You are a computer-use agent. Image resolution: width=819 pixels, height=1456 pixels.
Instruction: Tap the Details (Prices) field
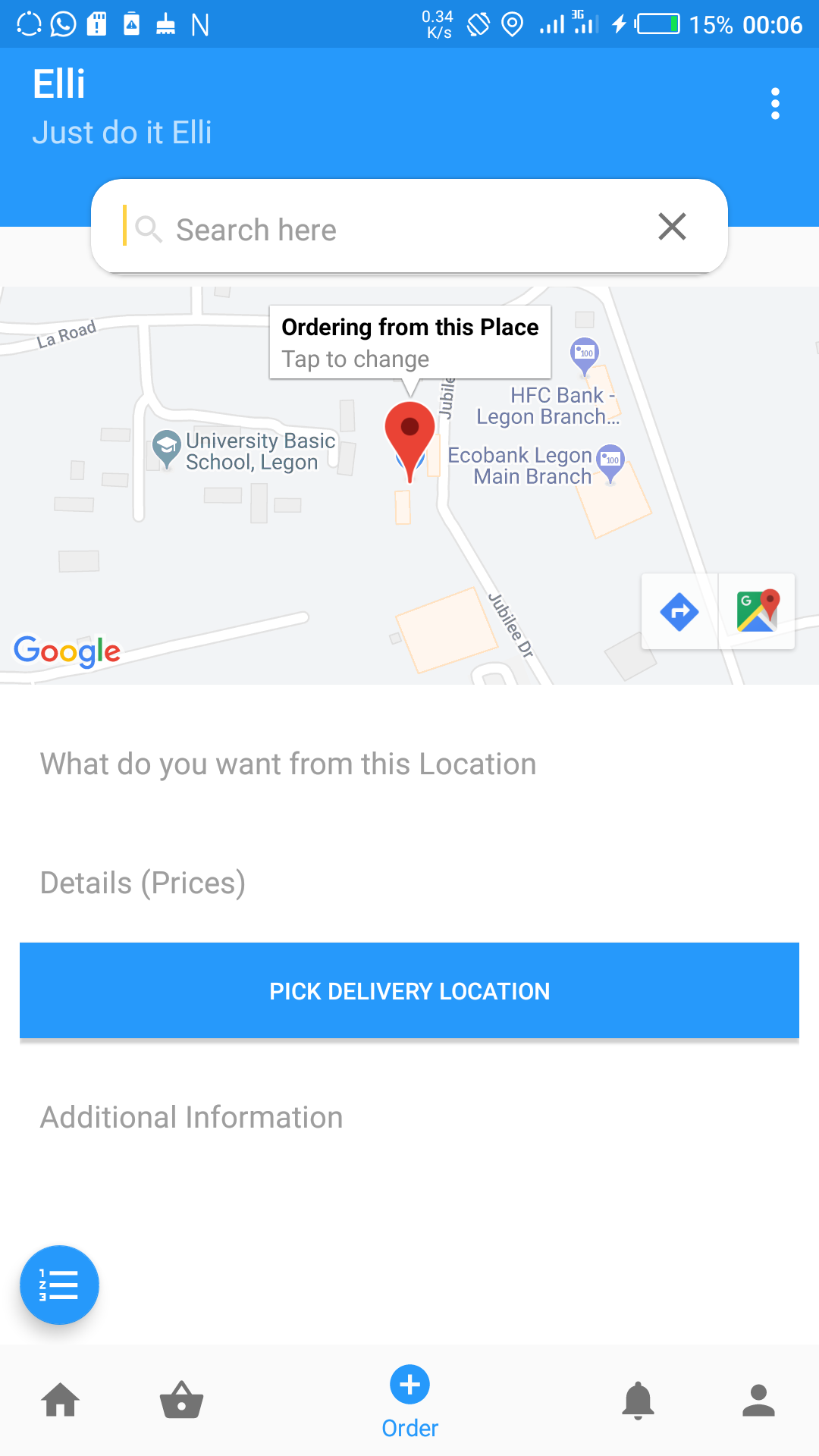coord(409,883)
